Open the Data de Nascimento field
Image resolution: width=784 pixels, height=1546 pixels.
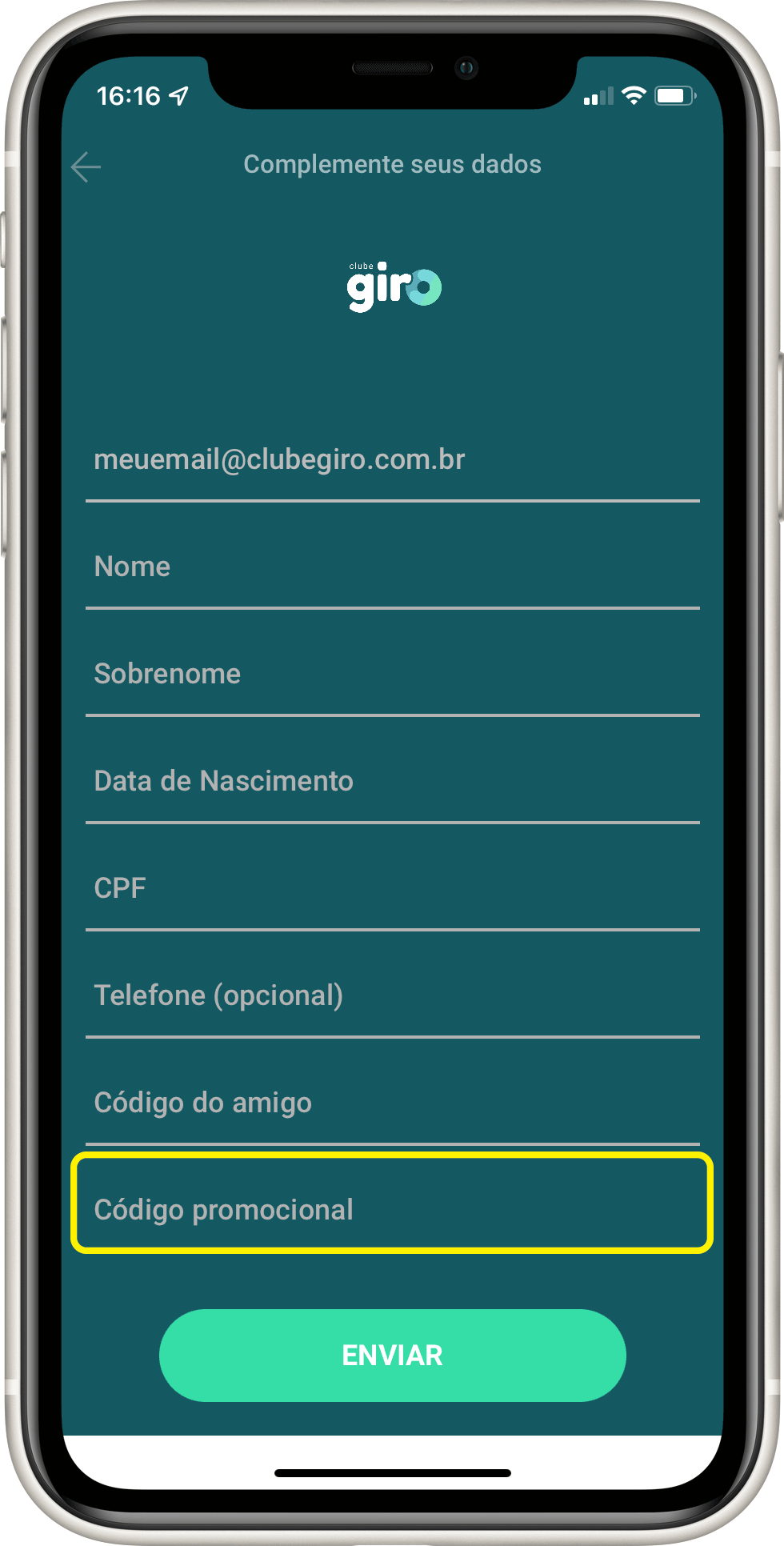coord(392,782)
